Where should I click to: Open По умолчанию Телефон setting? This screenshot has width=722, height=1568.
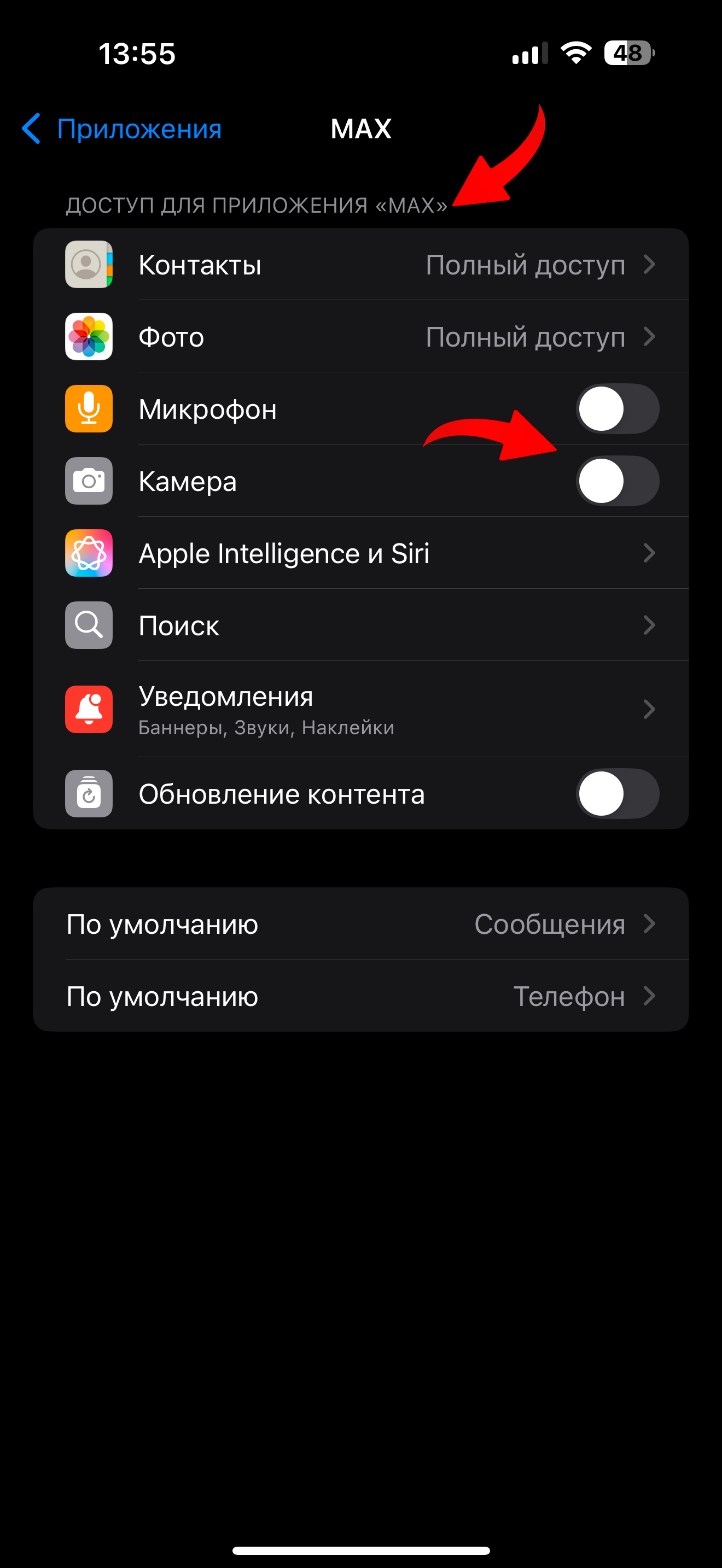pyautogui.click(x=360, y=997)
